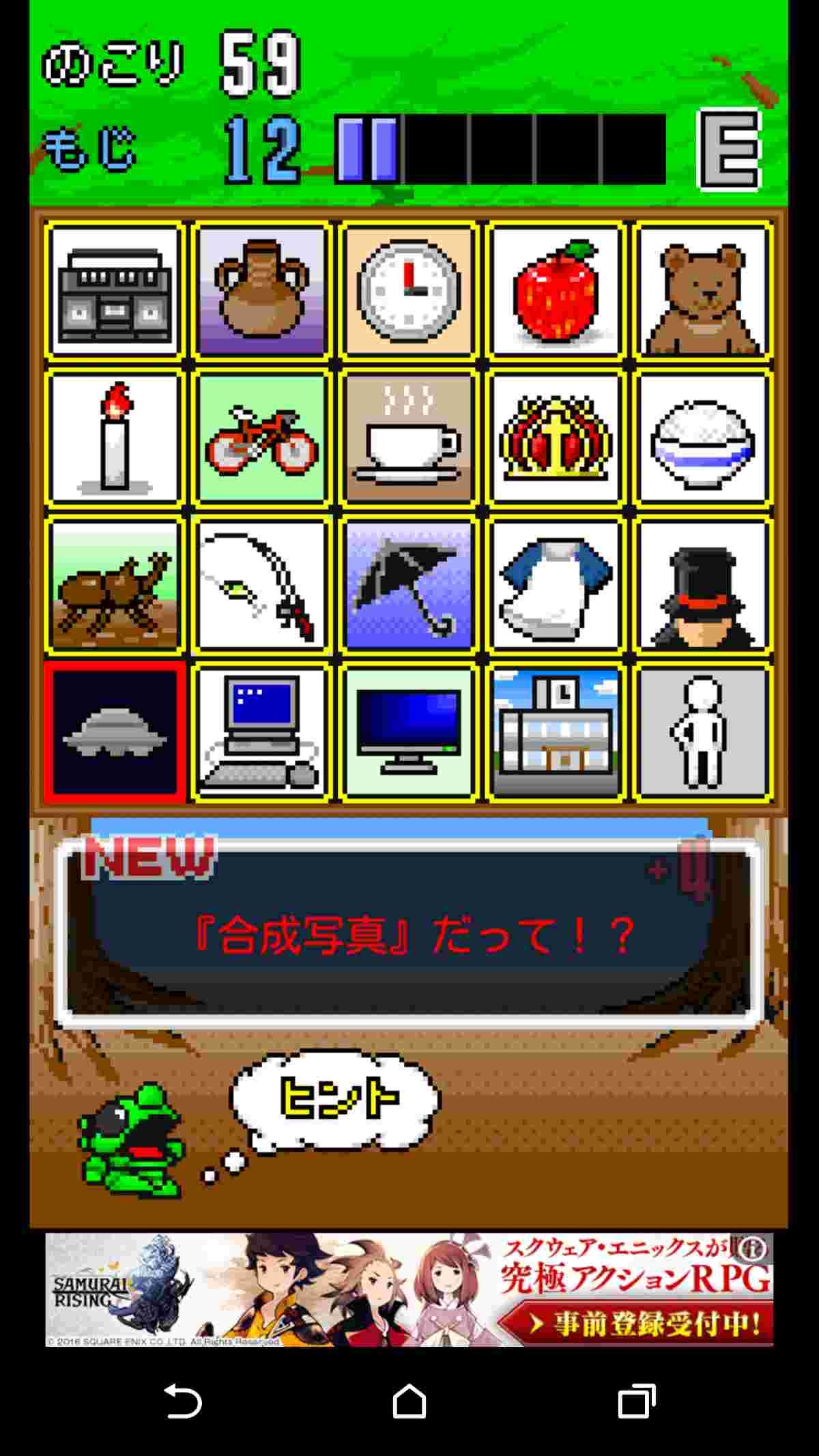819x1456 pixels.
Task: Tap the steaming coffee cup tile
Action: coord(409,438)
